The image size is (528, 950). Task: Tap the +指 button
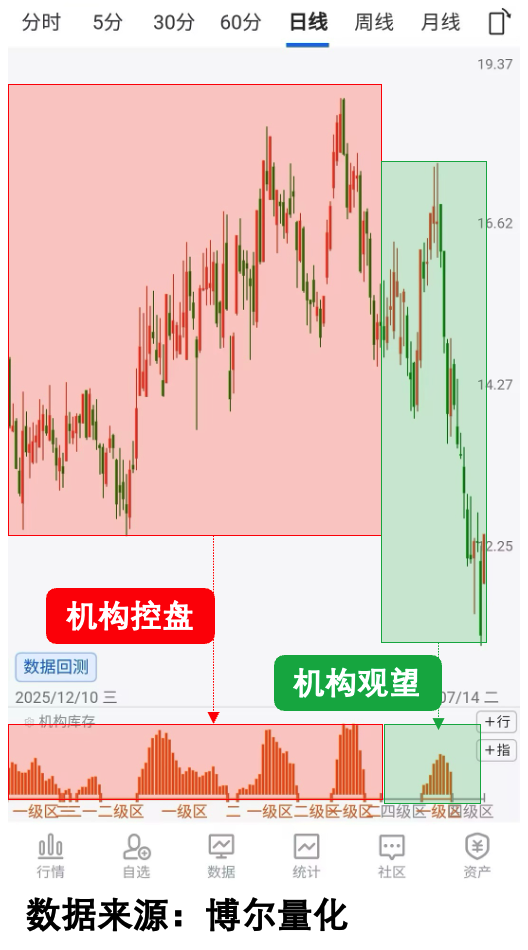[x=497, y=750]
